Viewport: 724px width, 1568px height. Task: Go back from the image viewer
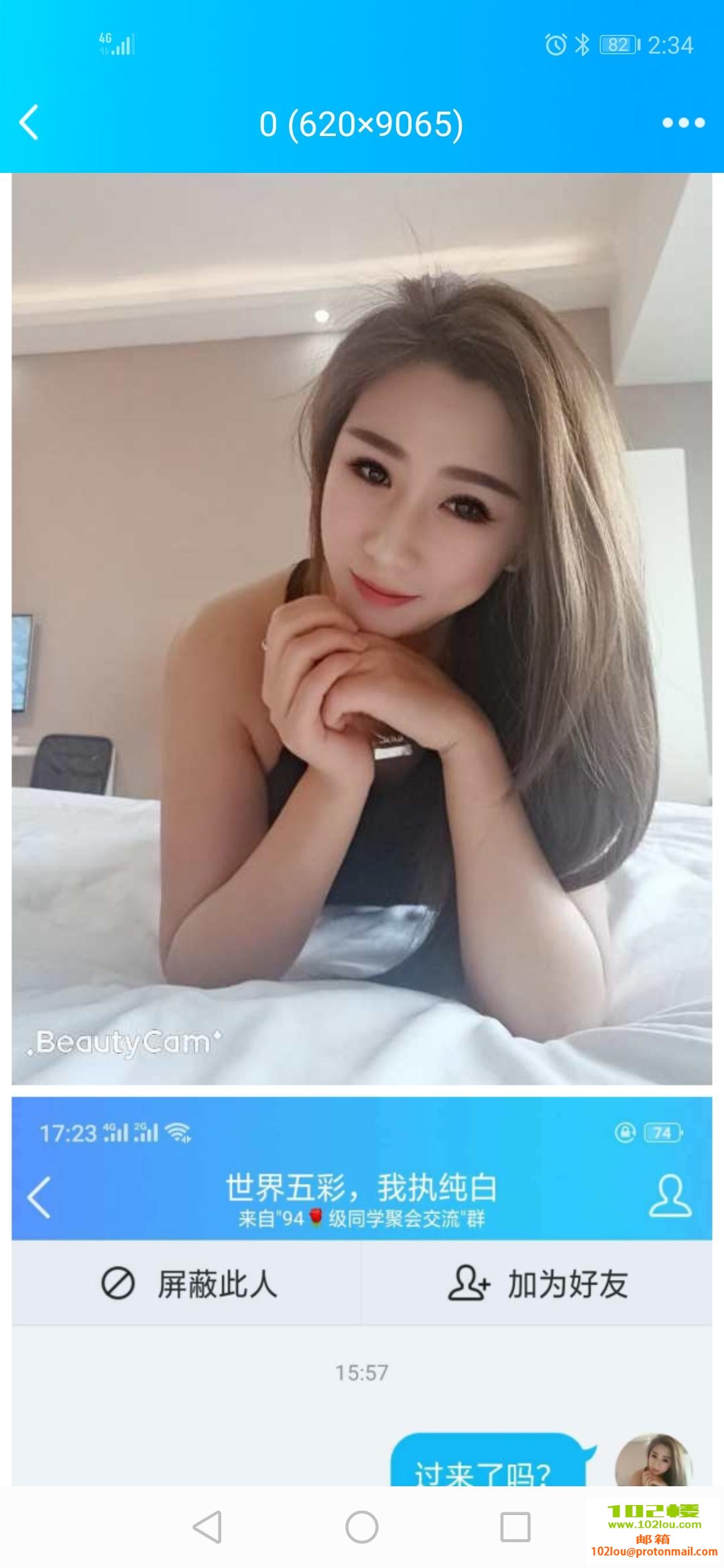pyautogui.click(x=29, y=123)
